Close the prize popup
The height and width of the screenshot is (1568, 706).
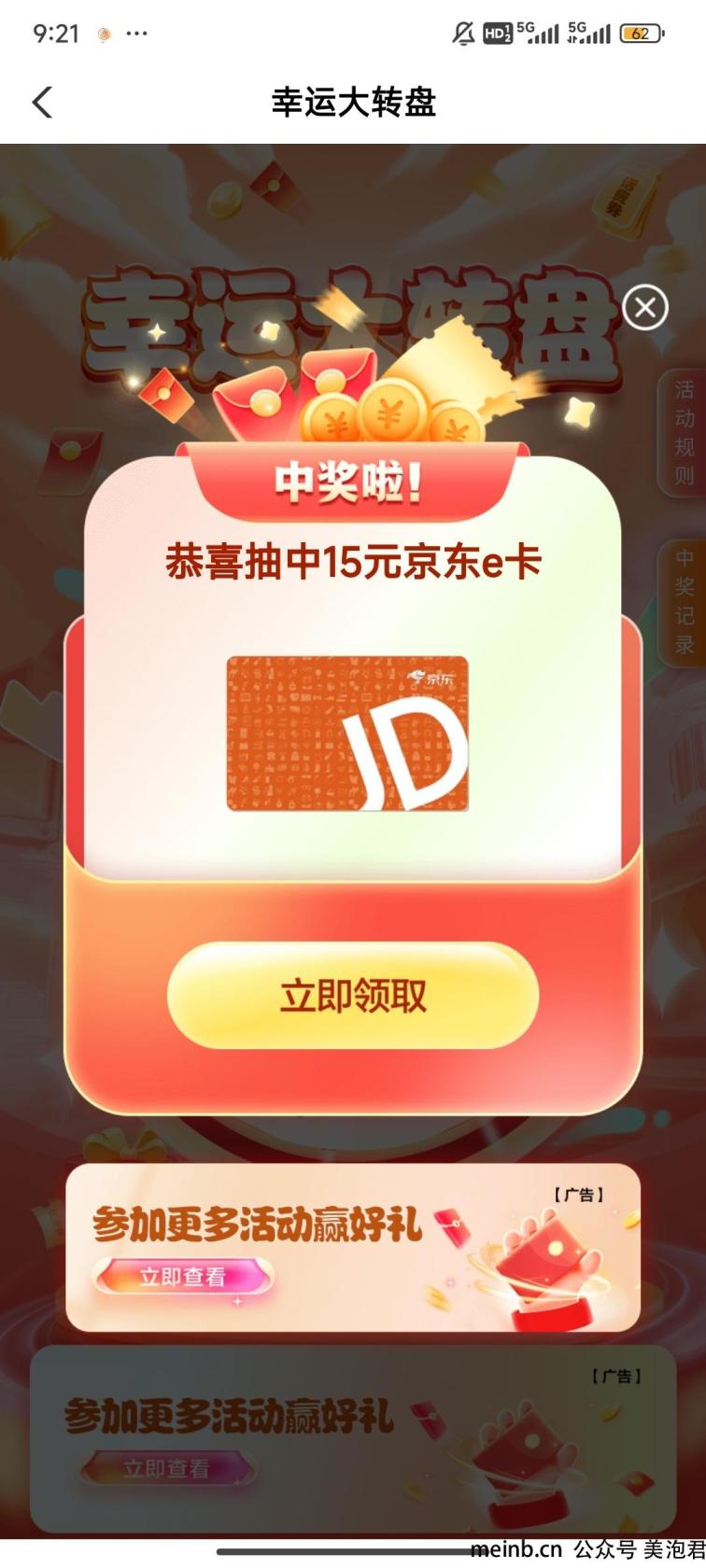pos(645,307)
